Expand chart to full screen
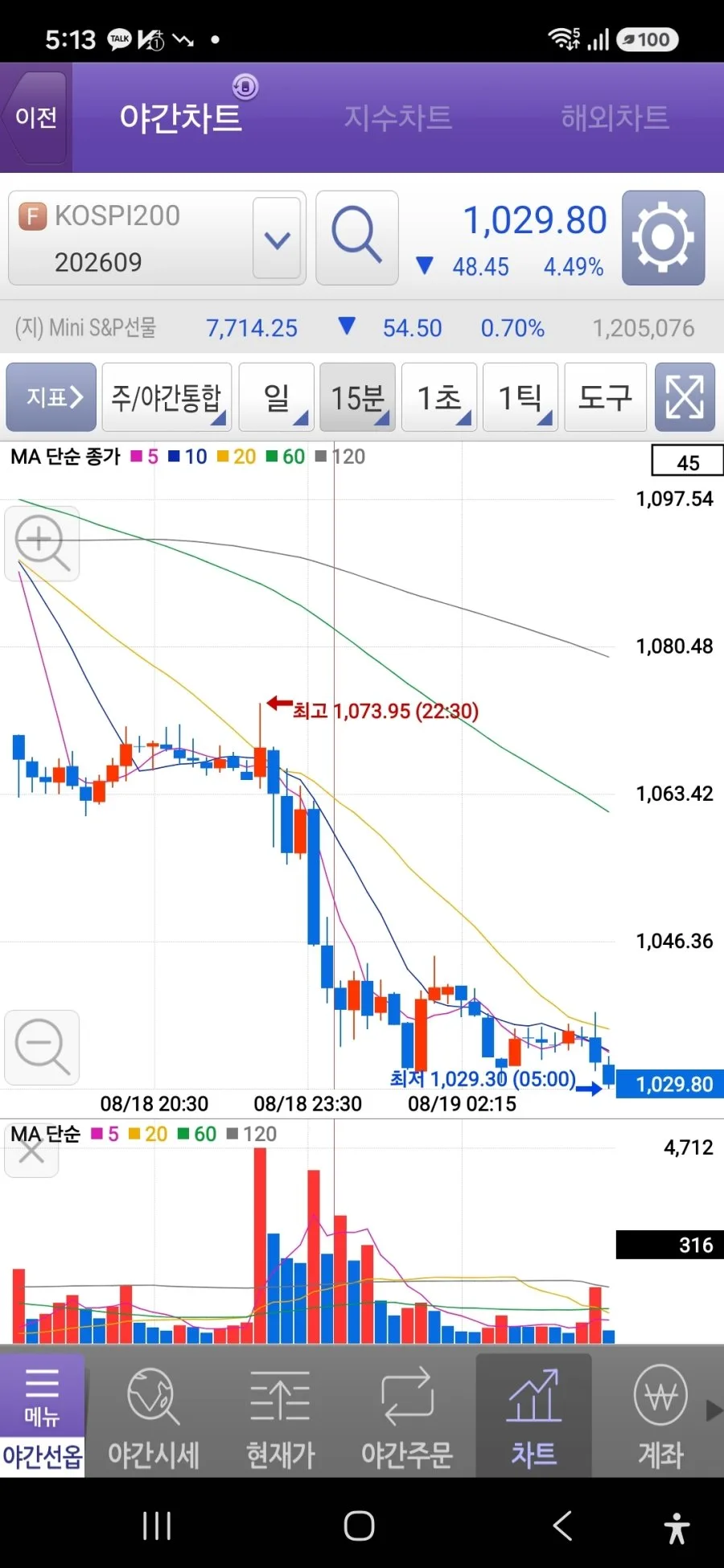Image resolution: width=724 pixels, height=1568 pixels. point(685,397)
